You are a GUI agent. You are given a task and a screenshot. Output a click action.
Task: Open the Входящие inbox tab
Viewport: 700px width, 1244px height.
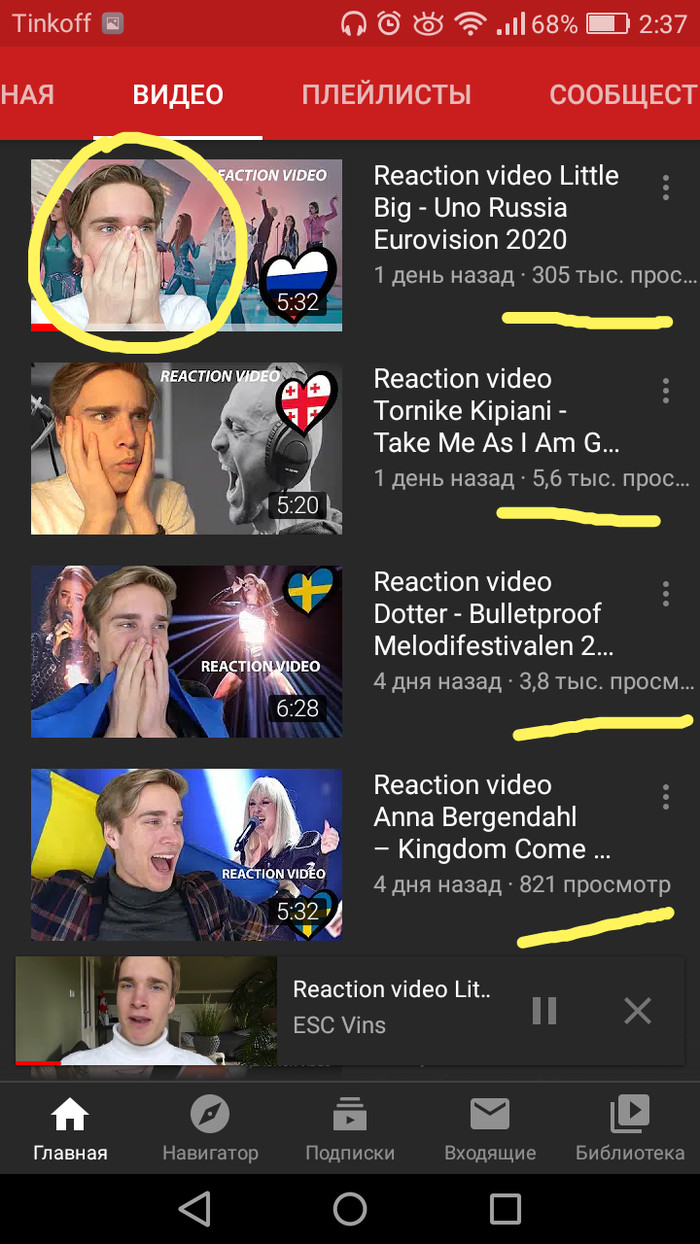pyautogui.click(x=490, y=1129)
